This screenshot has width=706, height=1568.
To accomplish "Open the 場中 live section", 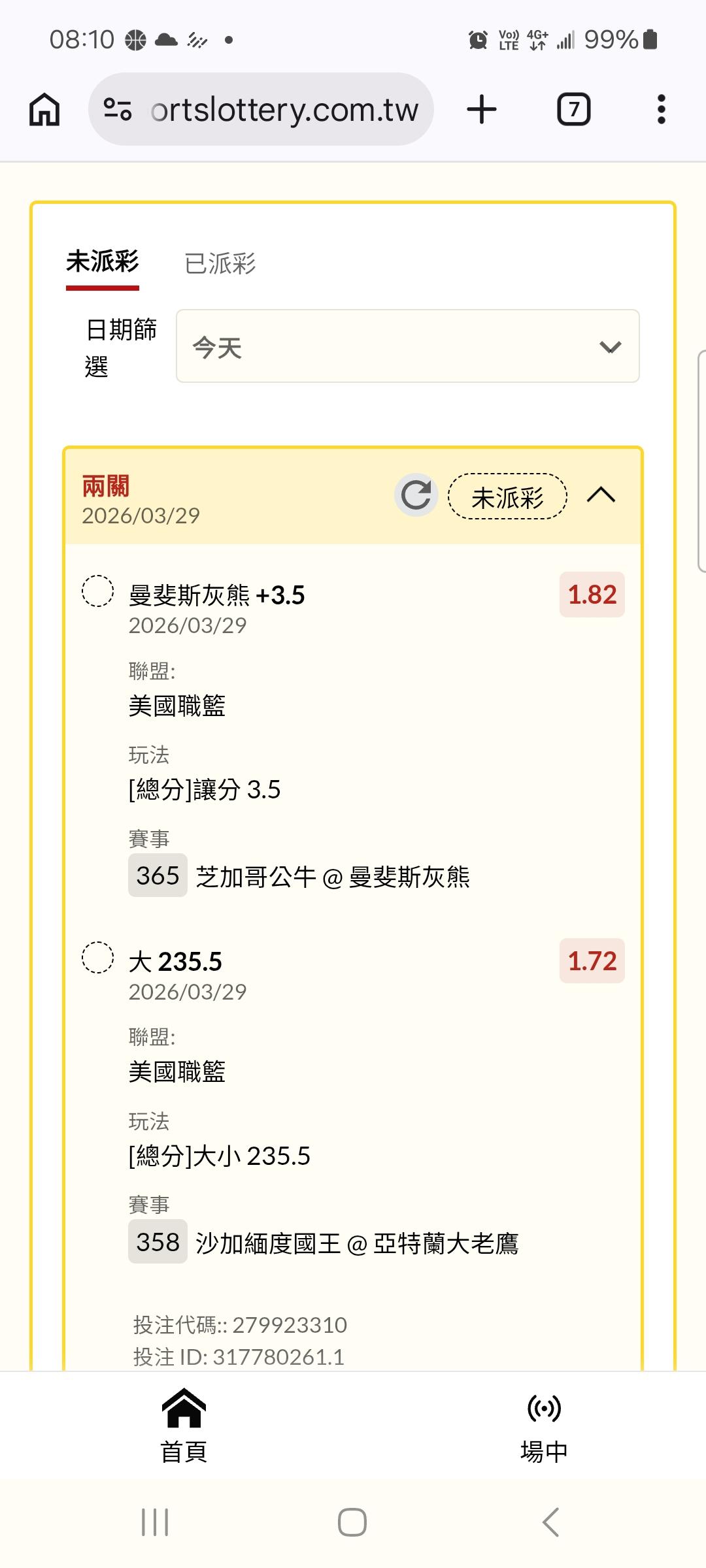I will pos(544,1426).
